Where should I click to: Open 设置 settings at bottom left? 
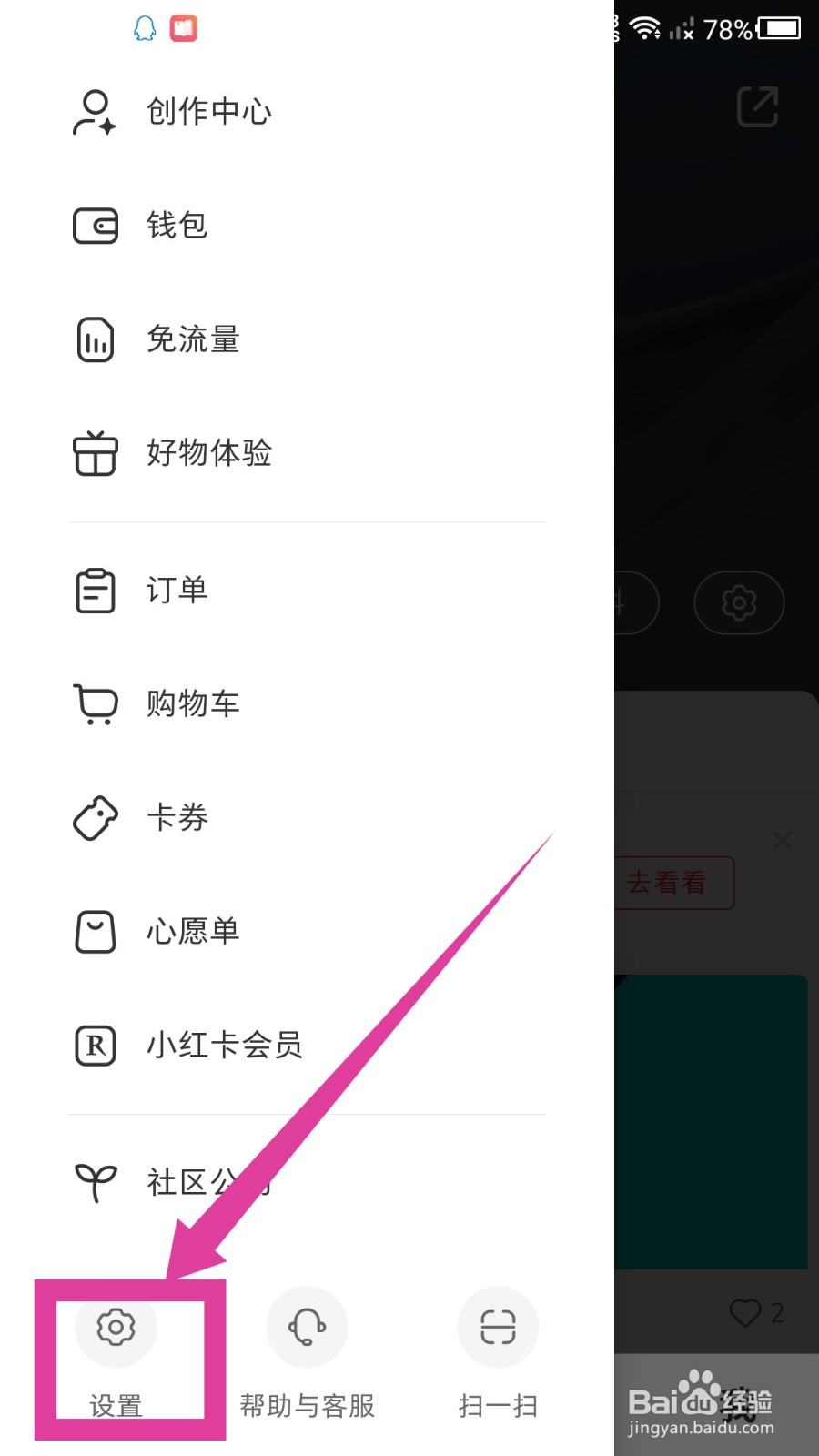click(x=116, y=1328)
